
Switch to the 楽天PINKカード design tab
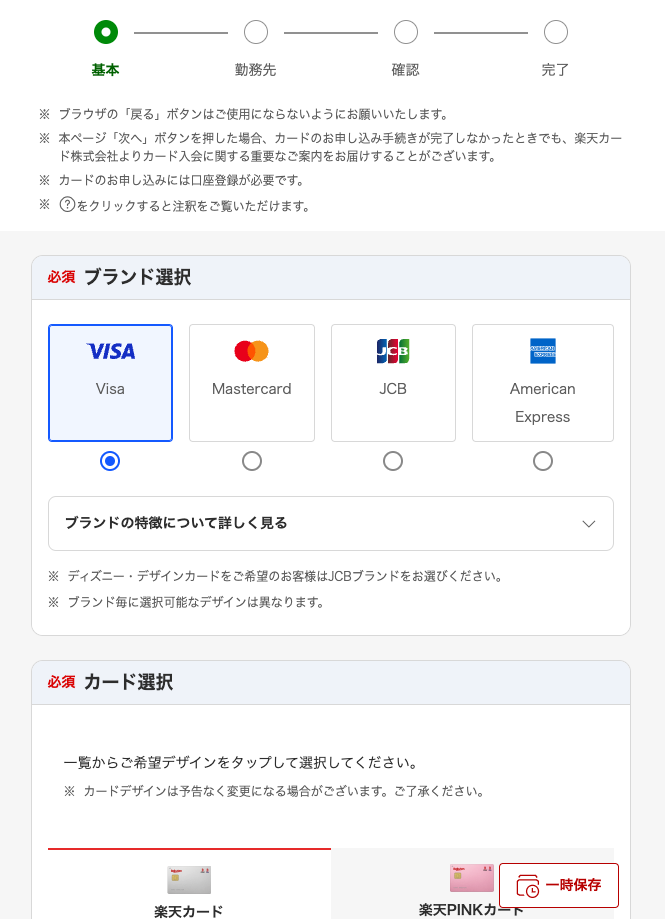420,888
